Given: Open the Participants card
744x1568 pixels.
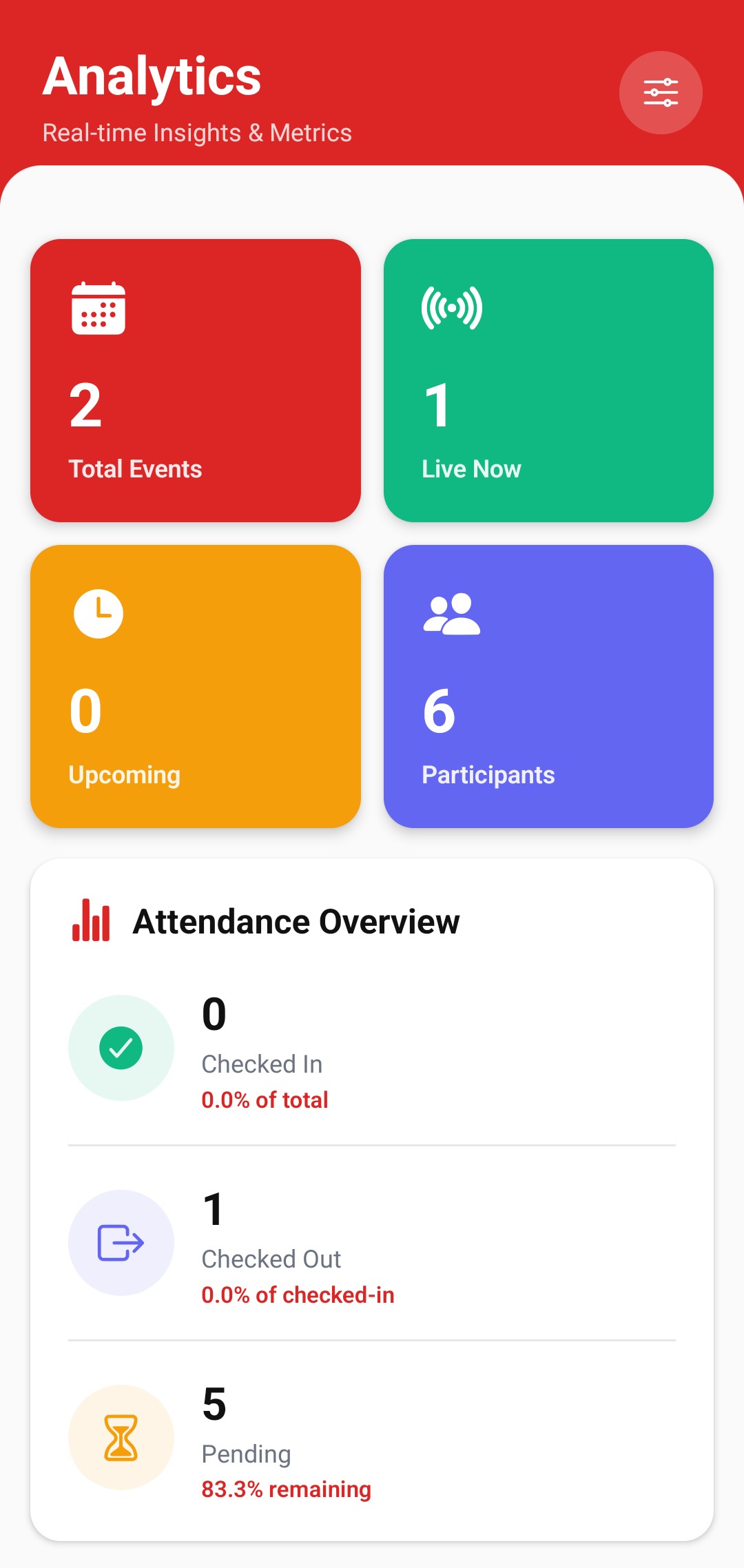Looking at the screenshot, I should pyautogui.click(x=548, y=686).
